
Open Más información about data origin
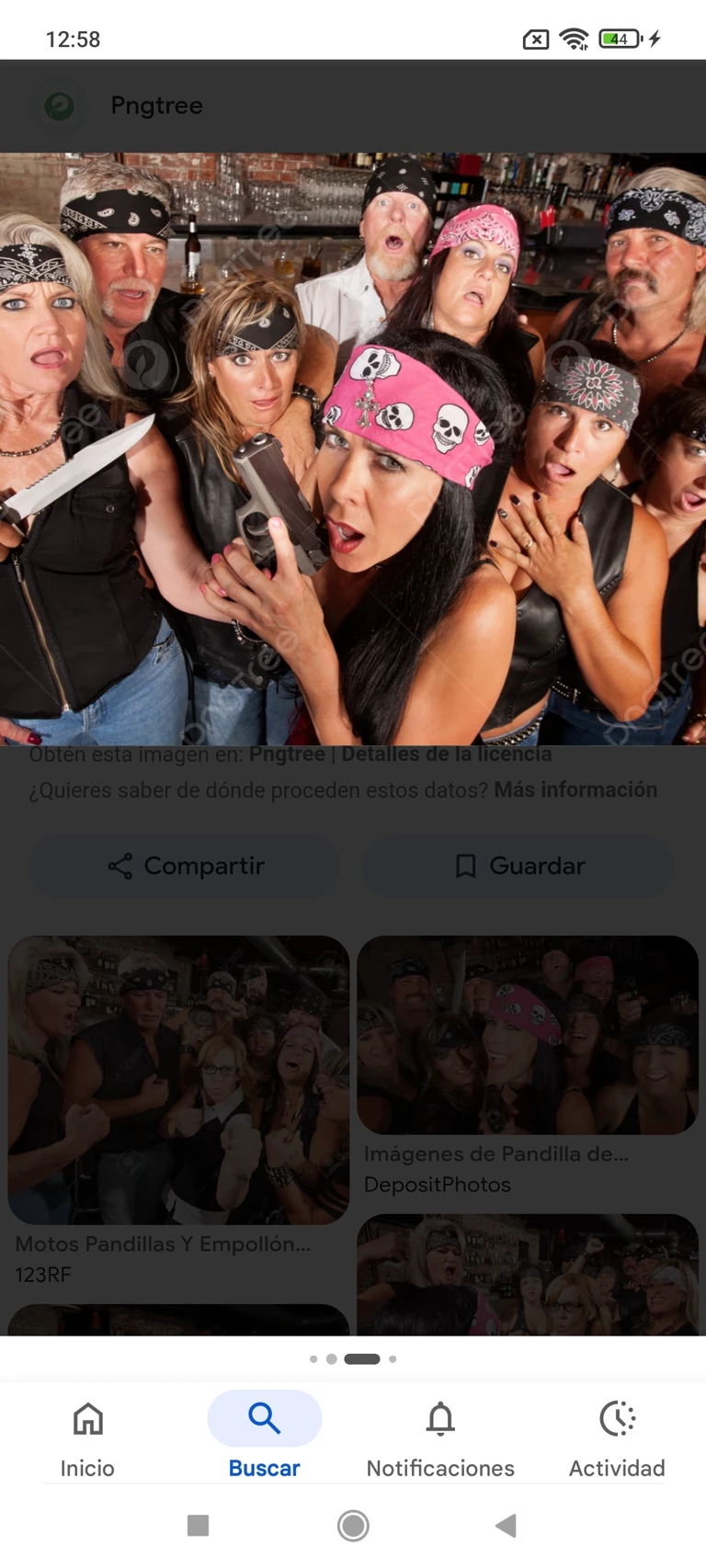click(x=575, y=790)
